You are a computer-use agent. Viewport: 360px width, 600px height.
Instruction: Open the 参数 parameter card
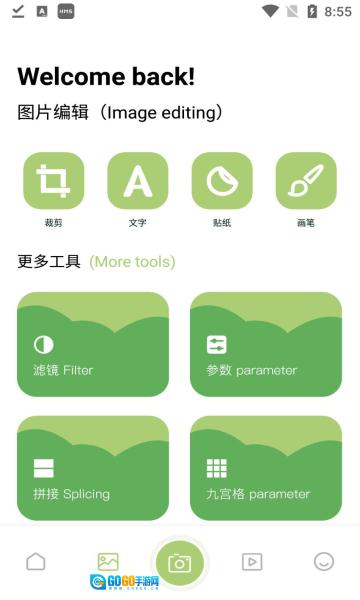[x=266, y=344]
